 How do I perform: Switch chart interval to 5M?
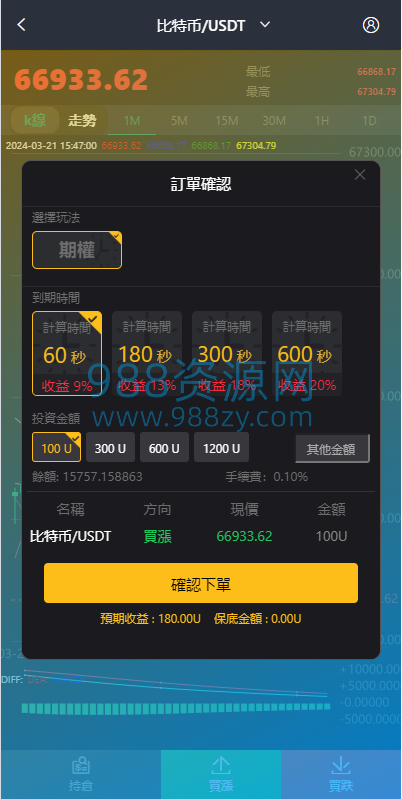(x=179, y=121)
